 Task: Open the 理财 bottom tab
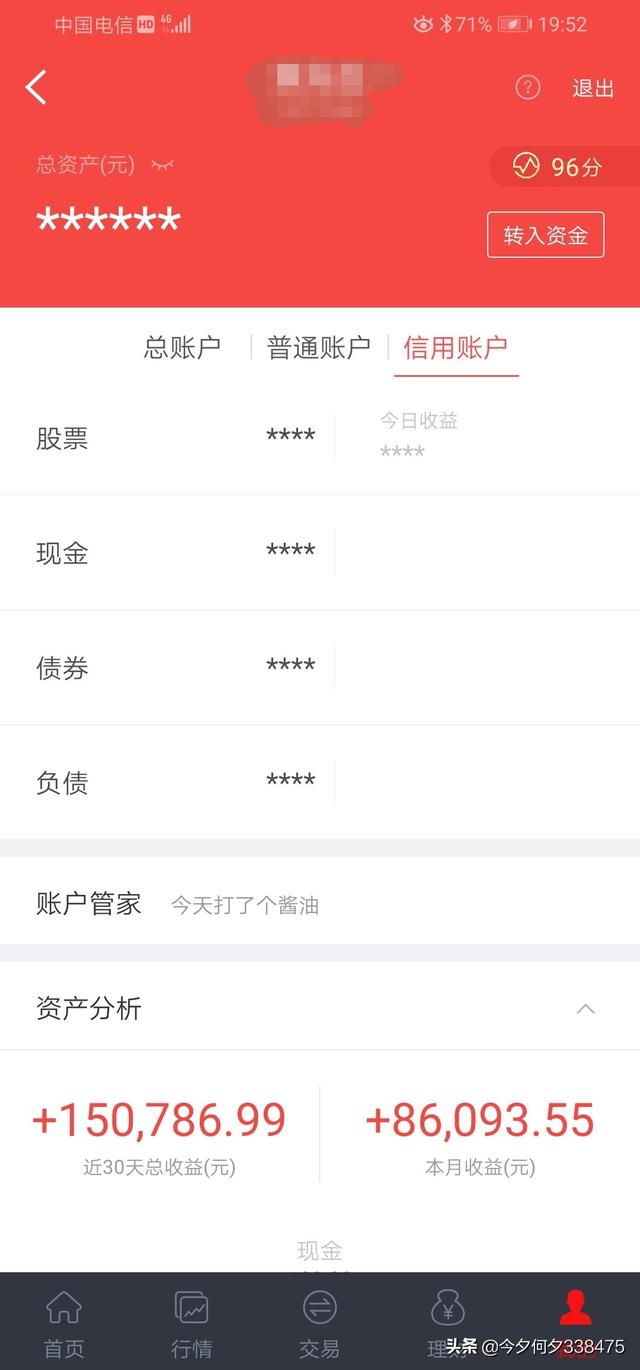(x=447, y=1323)
